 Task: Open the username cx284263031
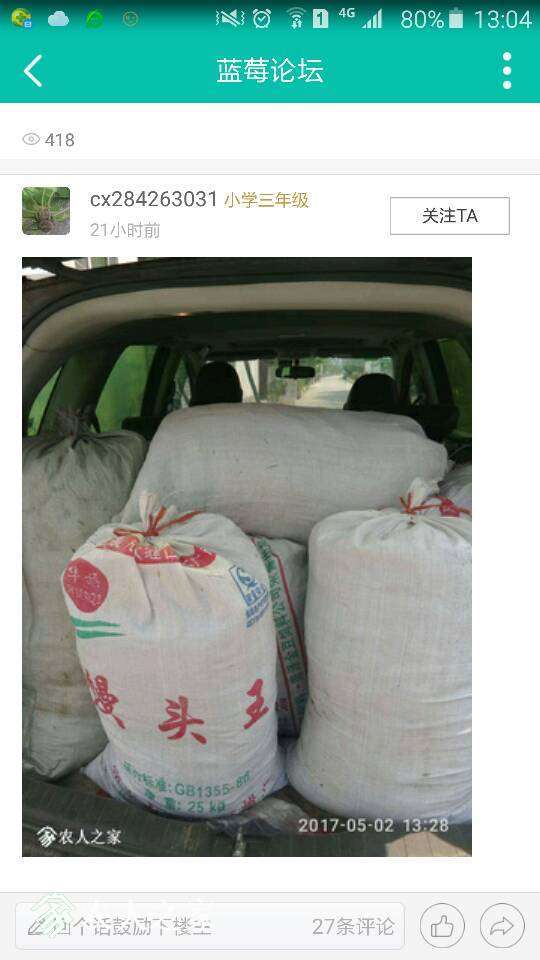154,199
